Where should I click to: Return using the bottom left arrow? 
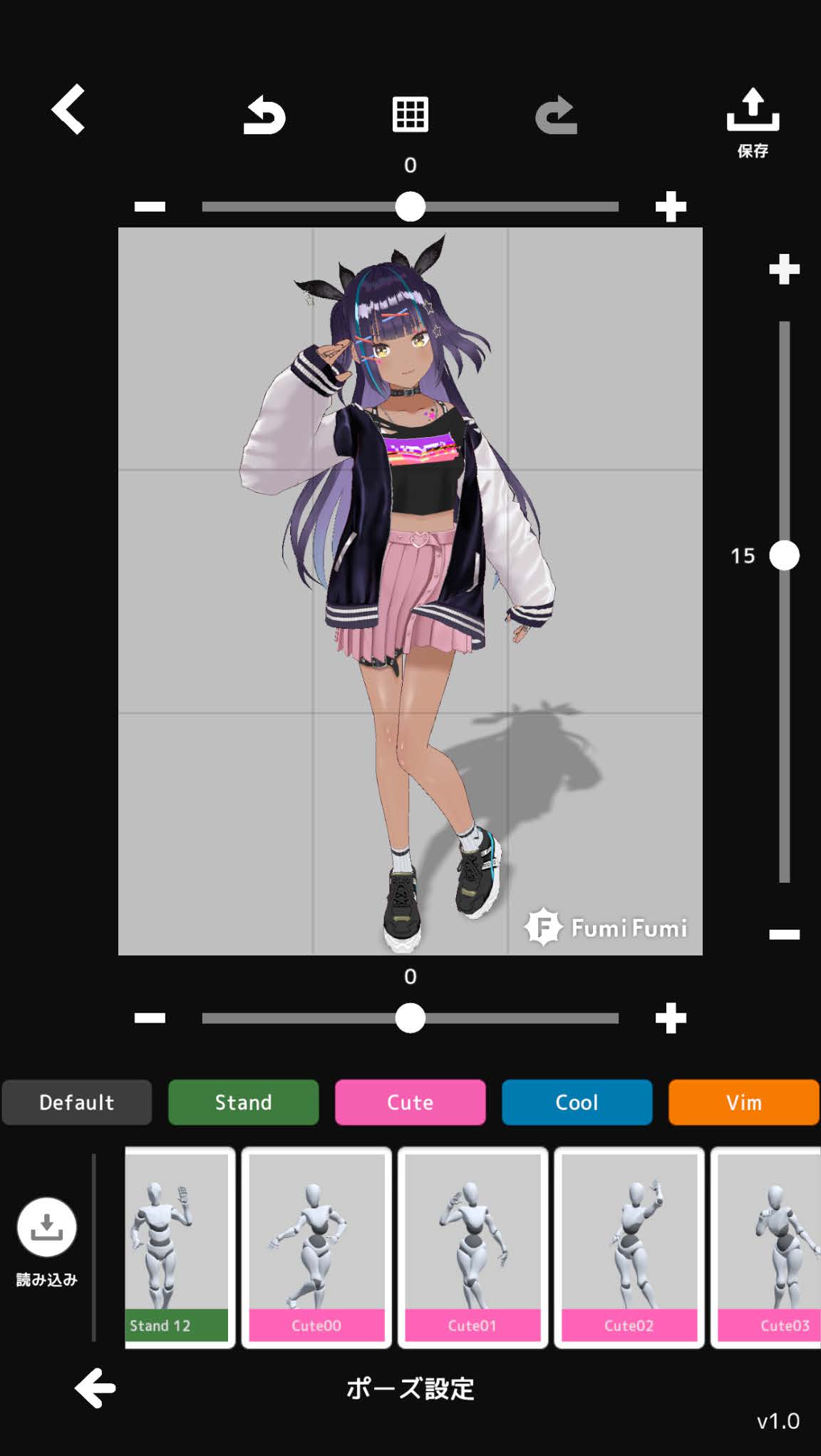click(x=95, y=1388)
